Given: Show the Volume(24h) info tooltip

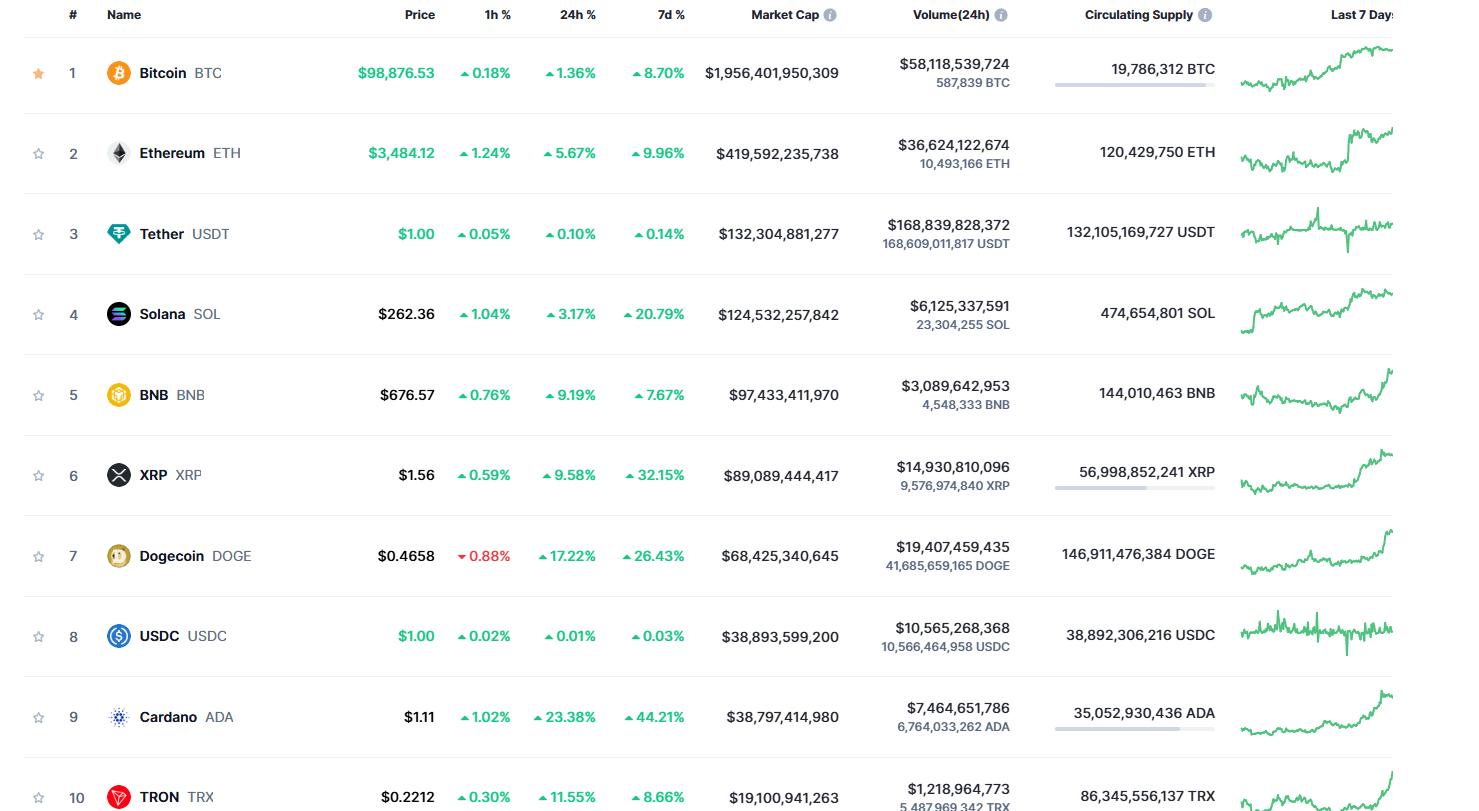Looking at the screenshot, I should (x=1001, y=15).
